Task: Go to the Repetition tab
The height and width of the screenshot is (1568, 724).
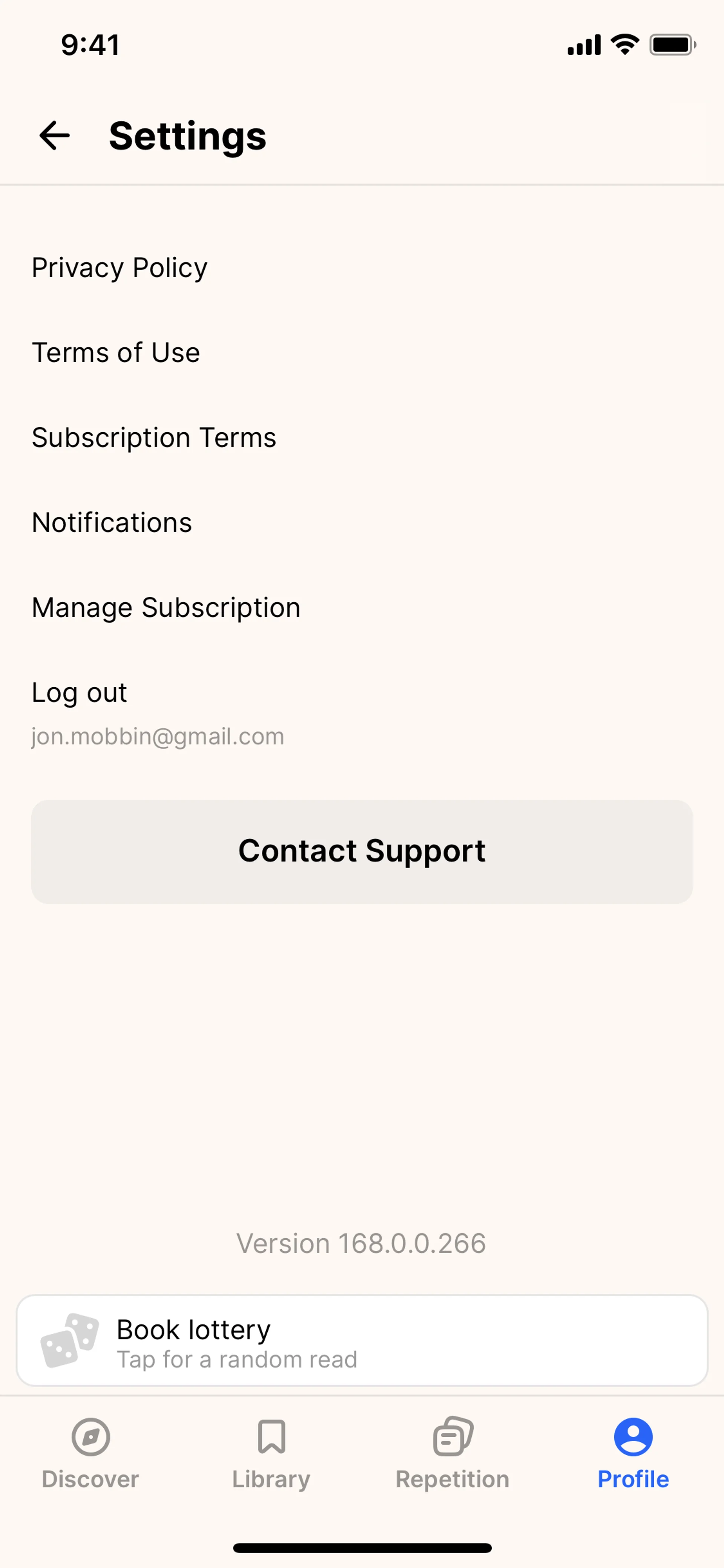Action: (x=452, y=1452)
